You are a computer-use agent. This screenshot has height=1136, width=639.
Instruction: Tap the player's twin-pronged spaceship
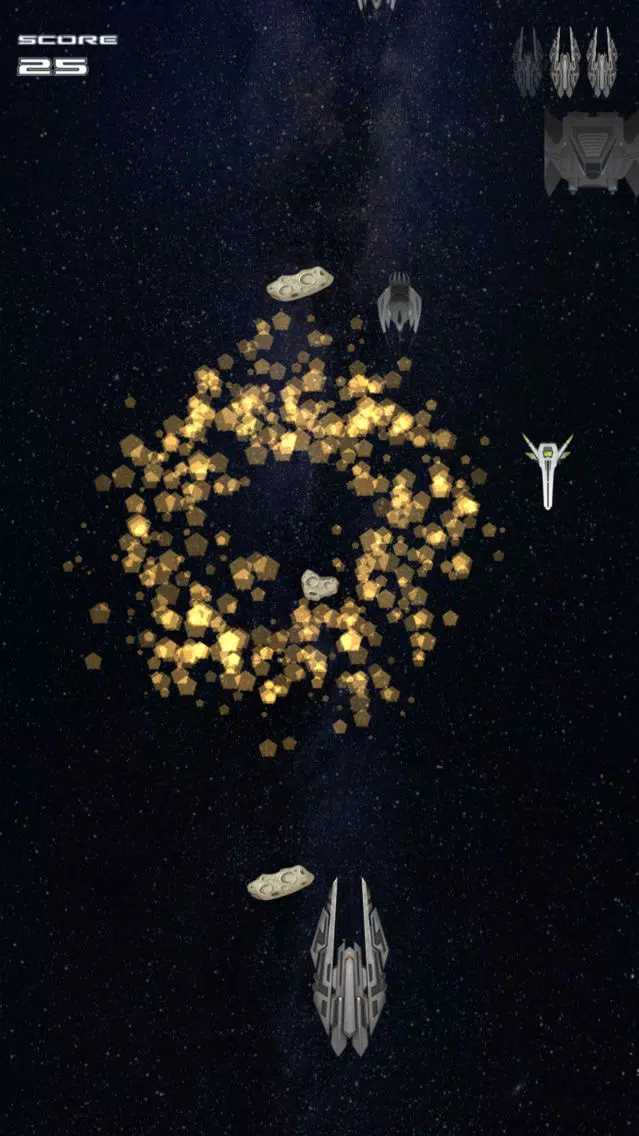pos(347,968)
